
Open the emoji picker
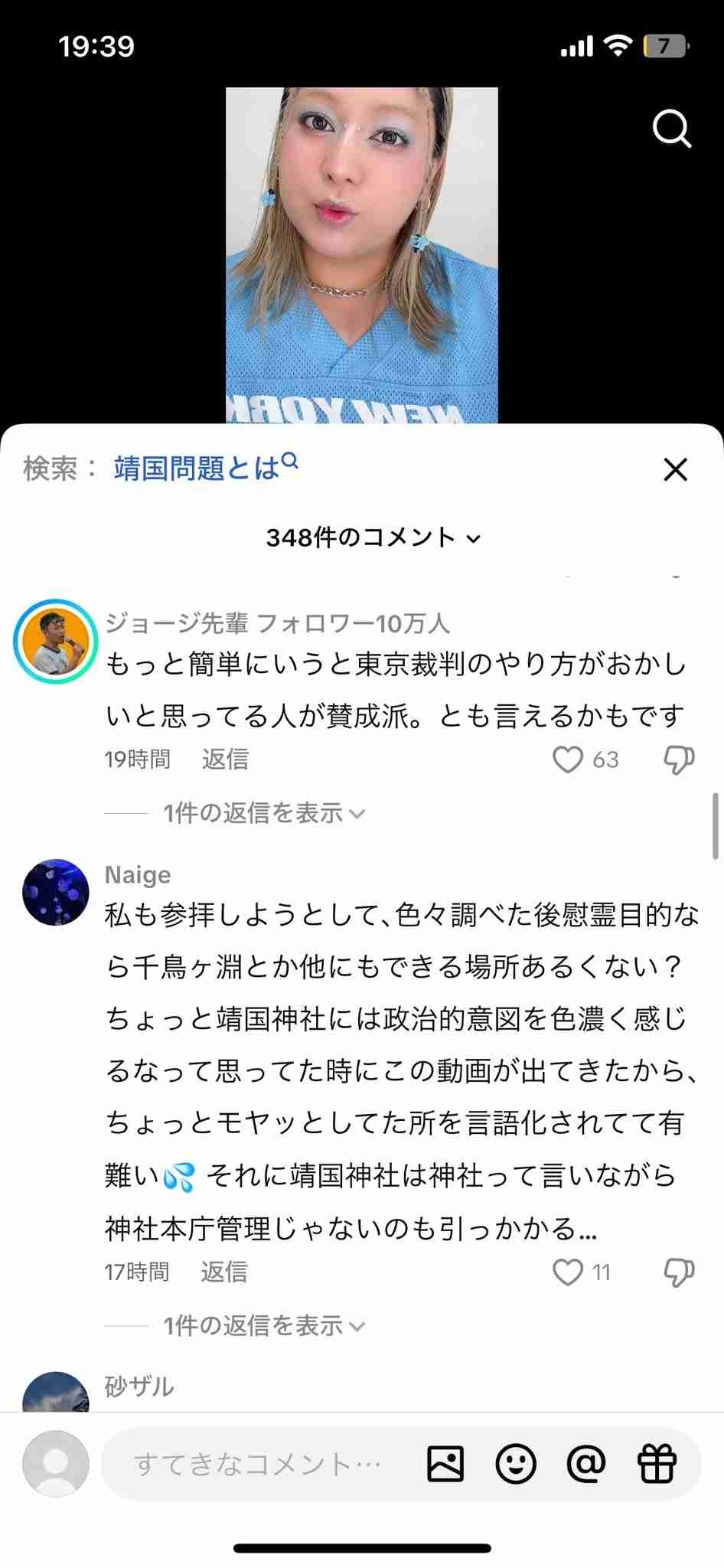click(x=515, y=1465)
